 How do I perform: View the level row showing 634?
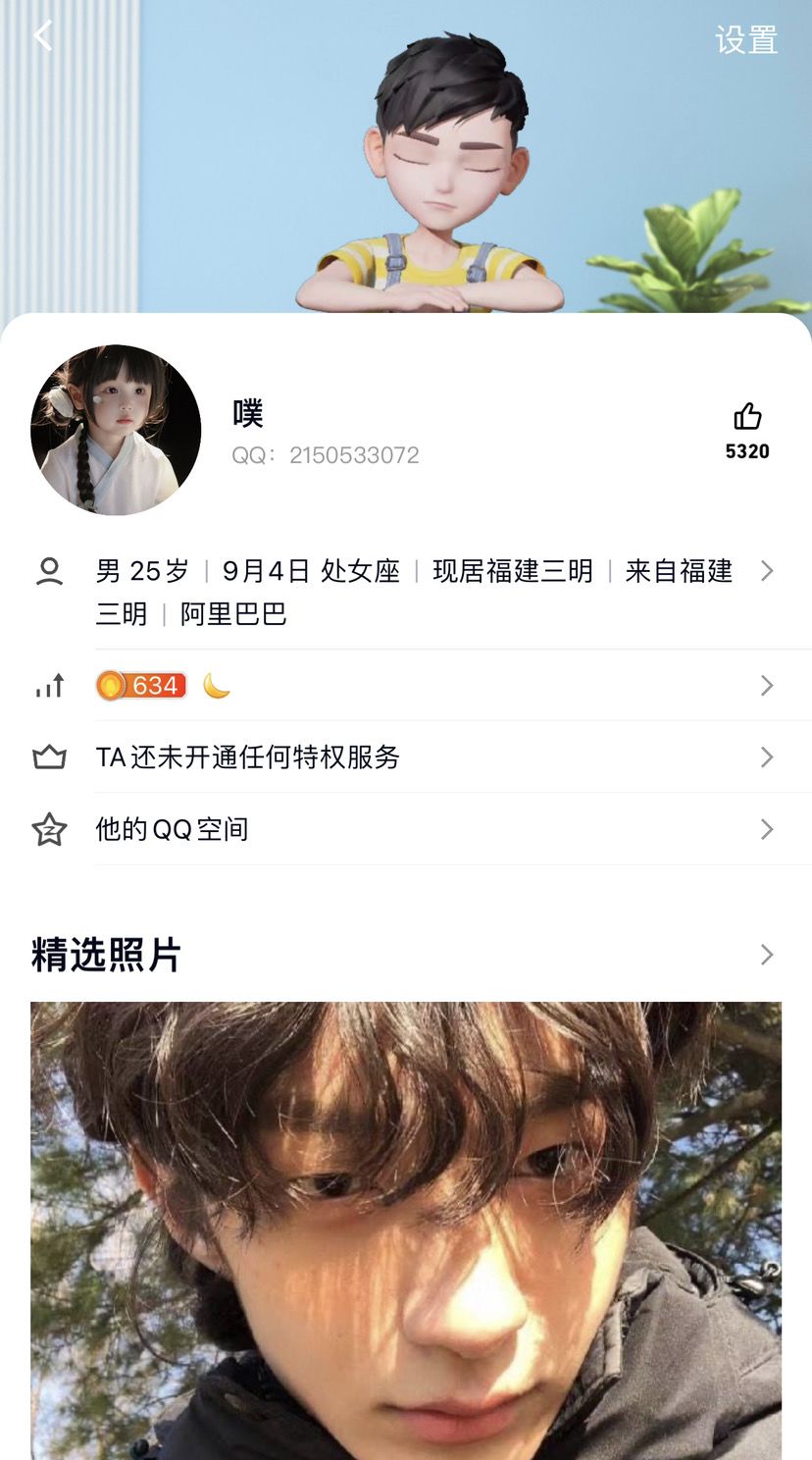(414, 686)
